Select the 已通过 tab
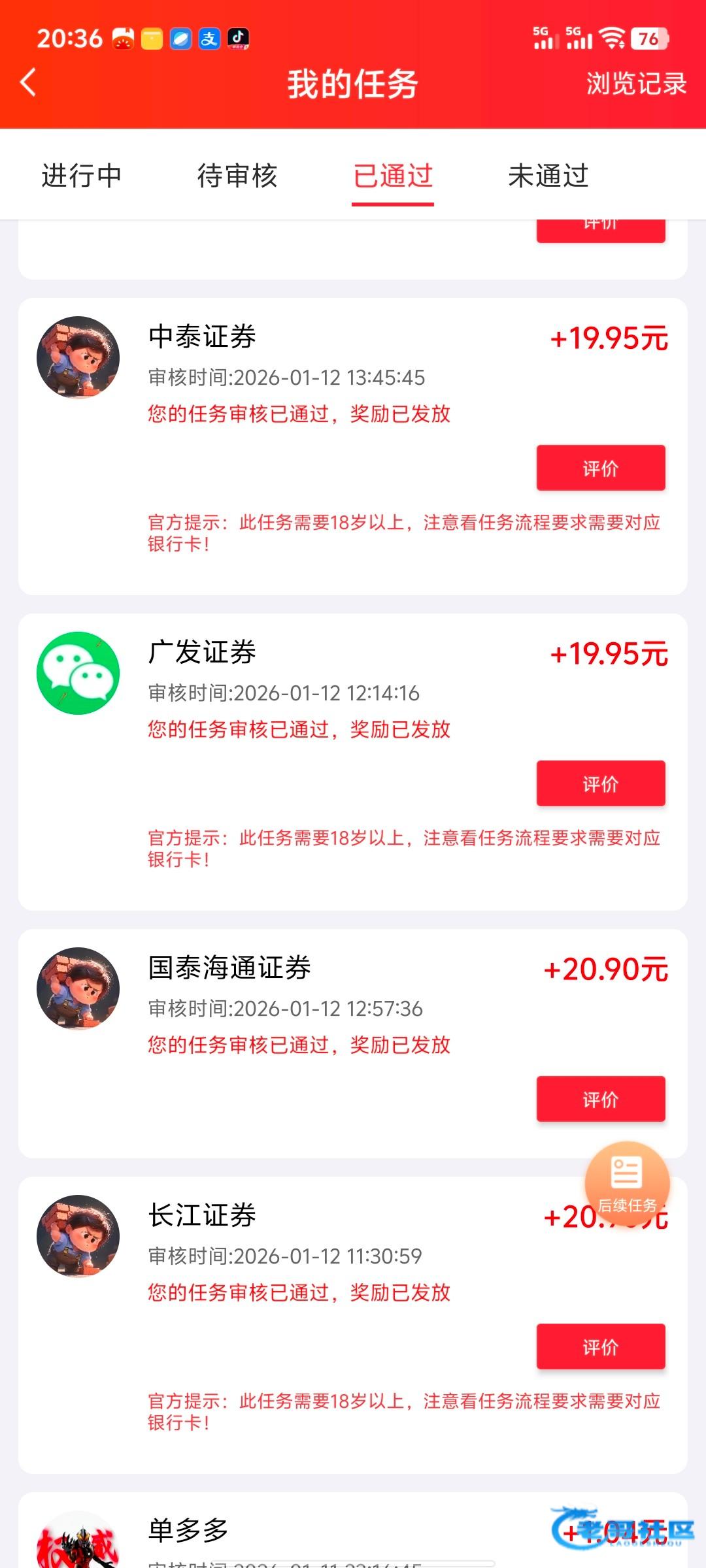This screenshot has height=1568, width=706. click(x=393, y=176)
